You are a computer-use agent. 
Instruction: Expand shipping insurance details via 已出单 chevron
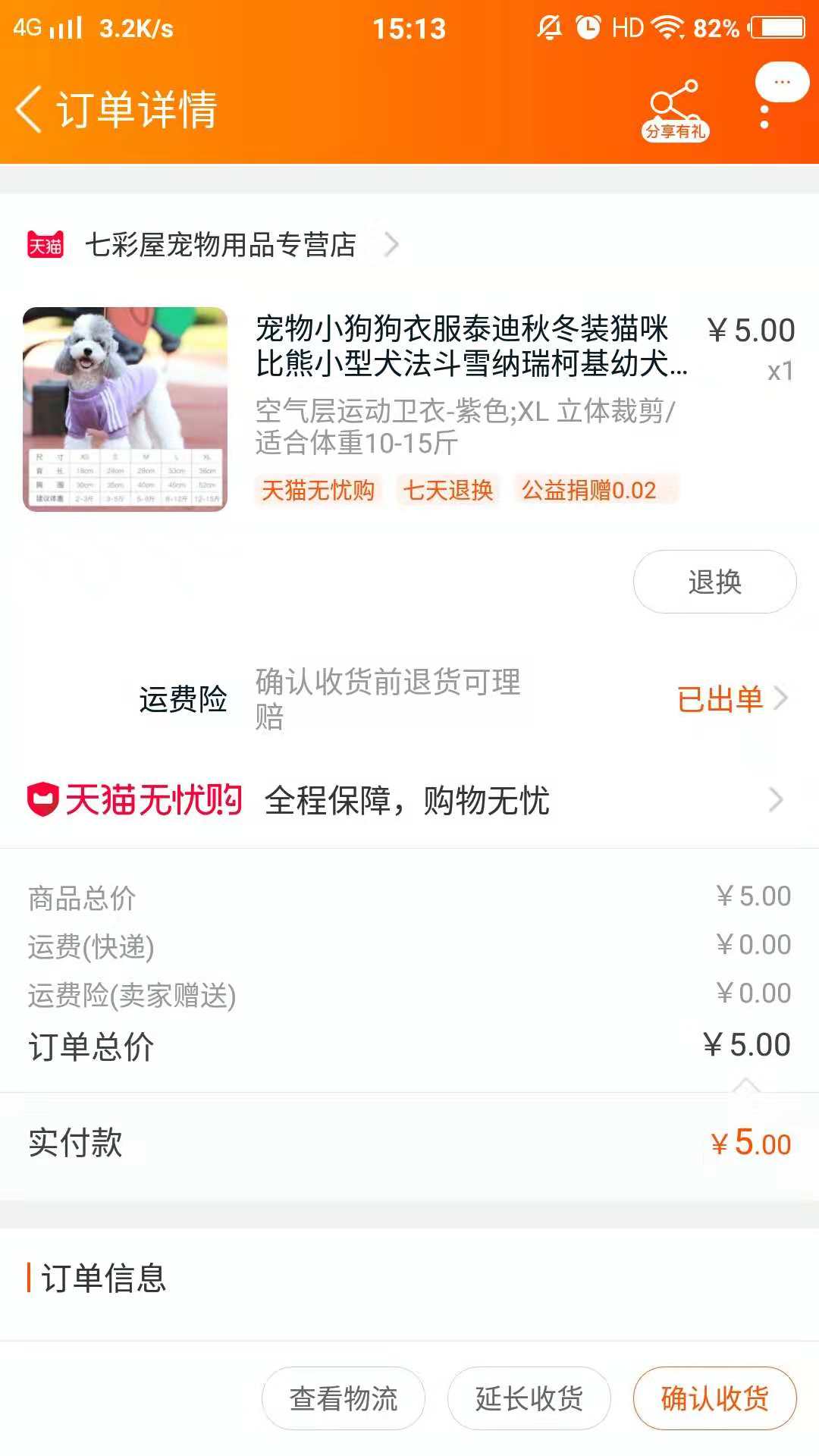point(732,700)
